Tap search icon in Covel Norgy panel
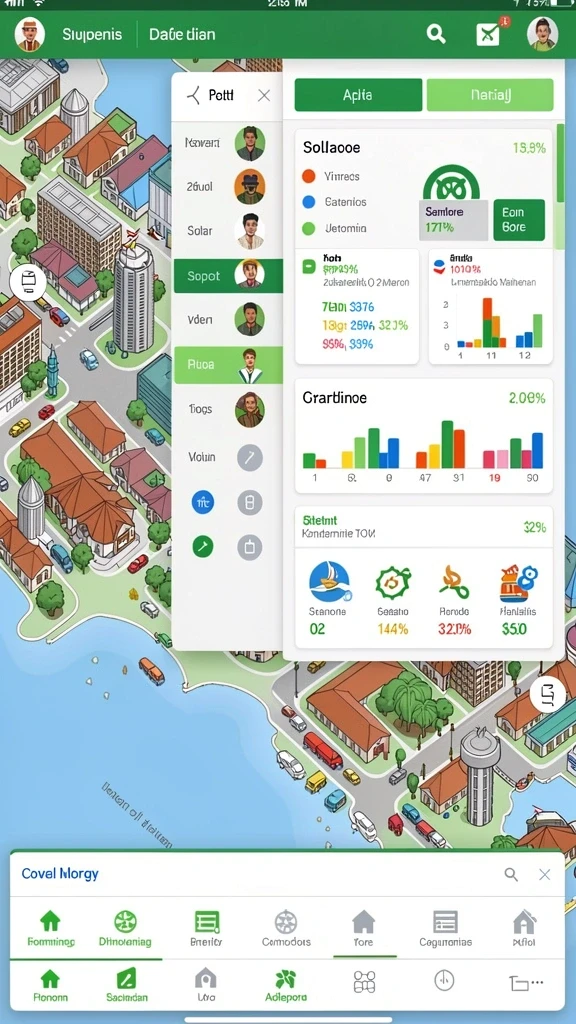The width and height of the screenshot is (576, 1024). [x=511, y=874]
